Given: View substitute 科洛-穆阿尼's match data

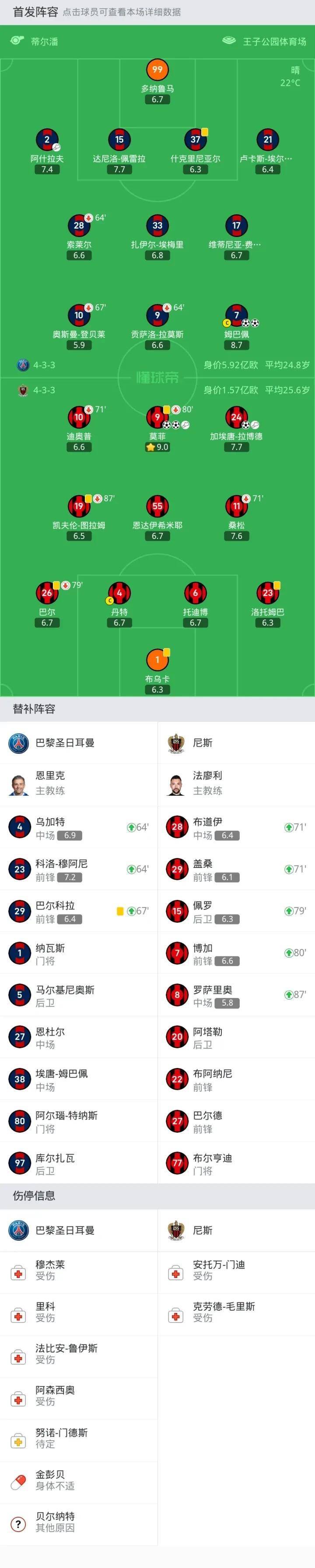Looking at the screenshot, I should (78, 870).
